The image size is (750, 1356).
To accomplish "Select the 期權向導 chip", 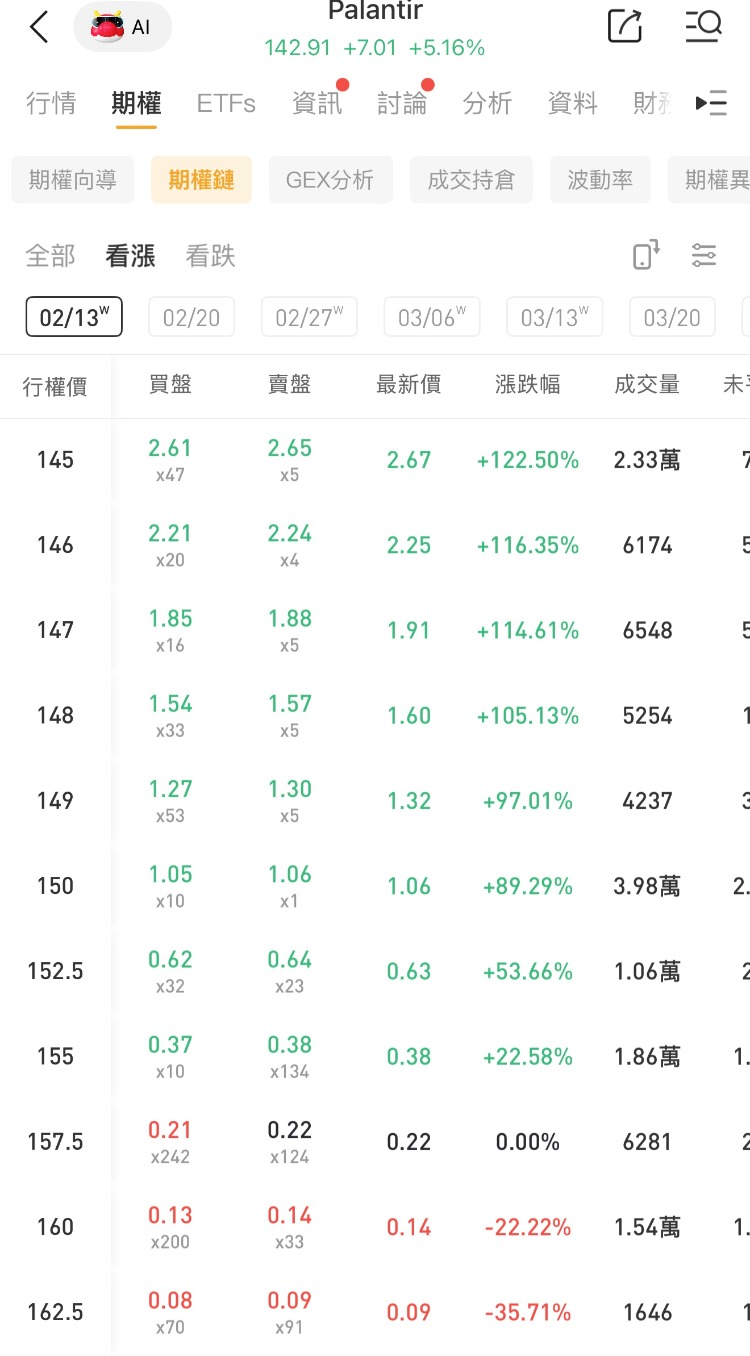I will pyautogui.click(x=72, y=180).
